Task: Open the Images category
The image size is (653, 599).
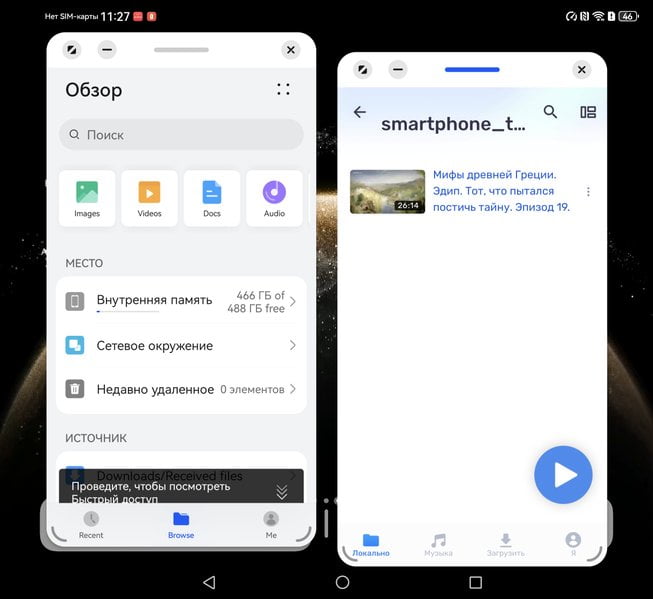Action: (x=87, y=198)
